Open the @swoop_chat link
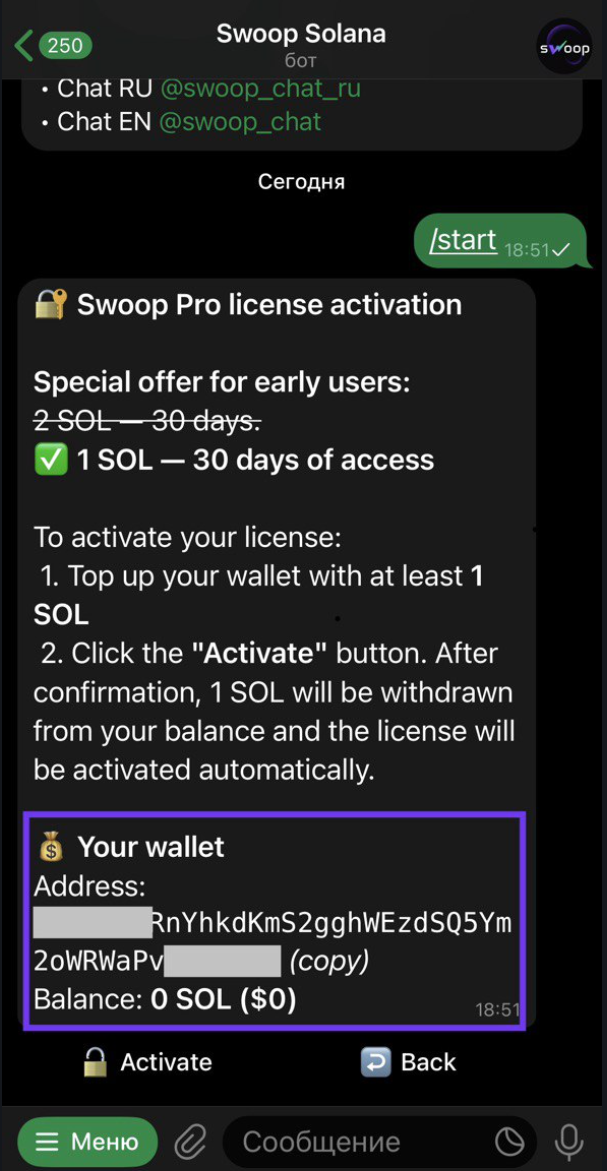Viewport: 607px width, 1171px height. [x=240, y=122]
